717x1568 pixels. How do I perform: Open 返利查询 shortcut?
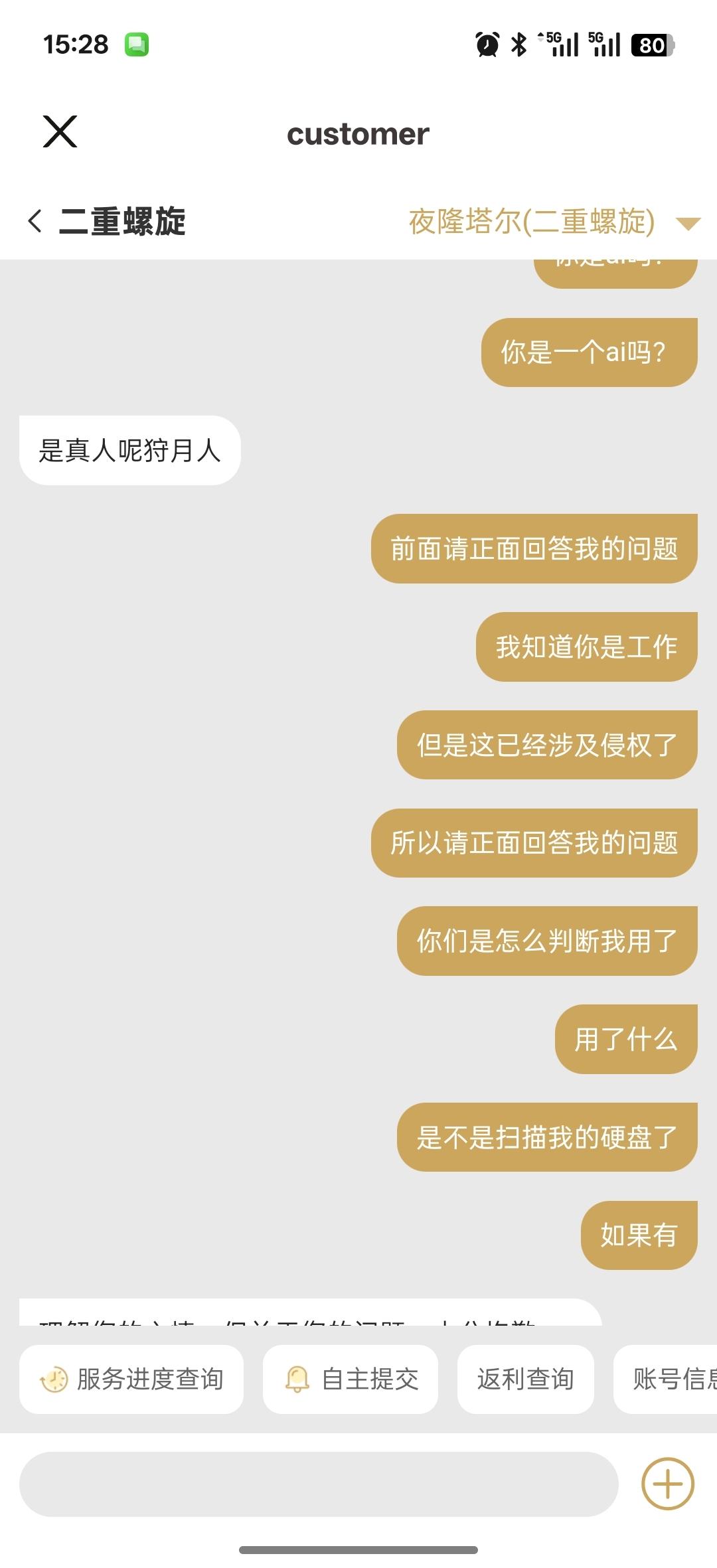tap(525, 1379)
